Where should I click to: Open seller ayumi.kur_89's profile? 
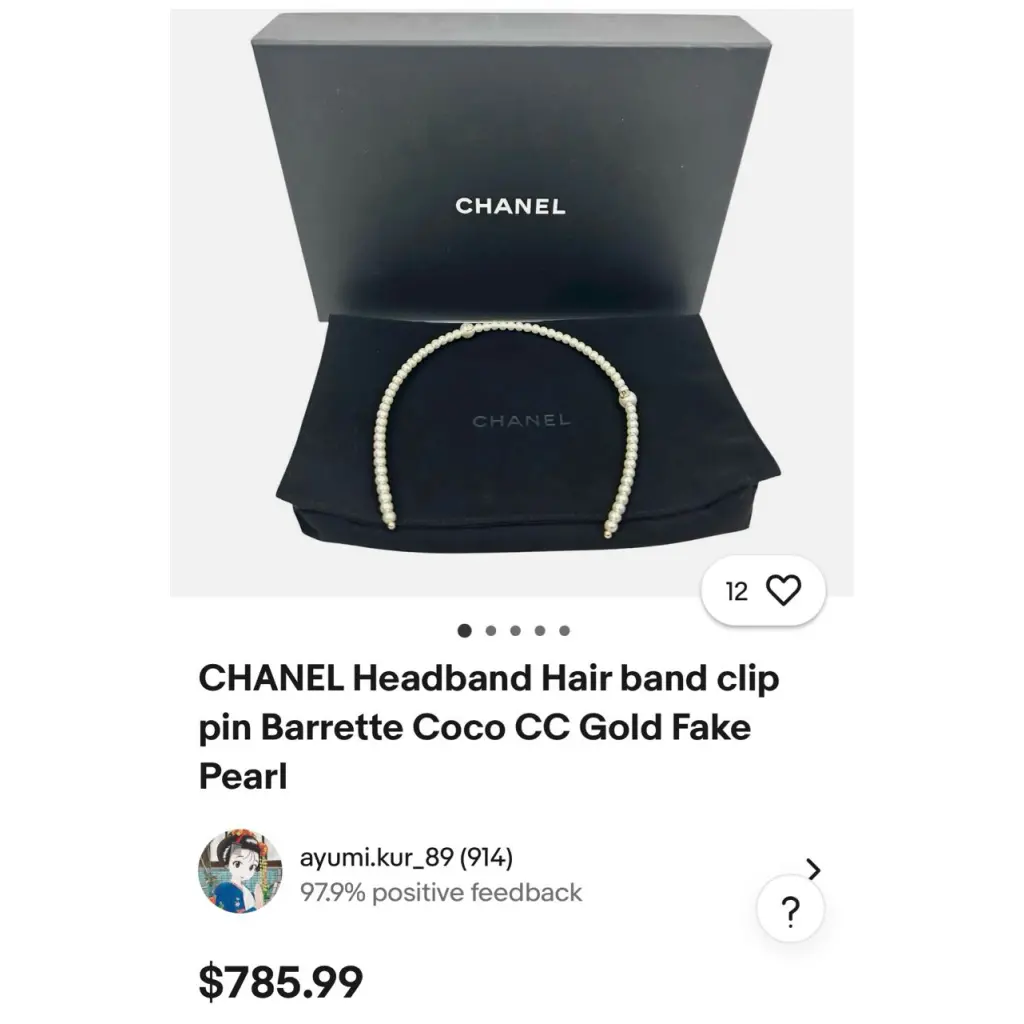tap(407, 858)
